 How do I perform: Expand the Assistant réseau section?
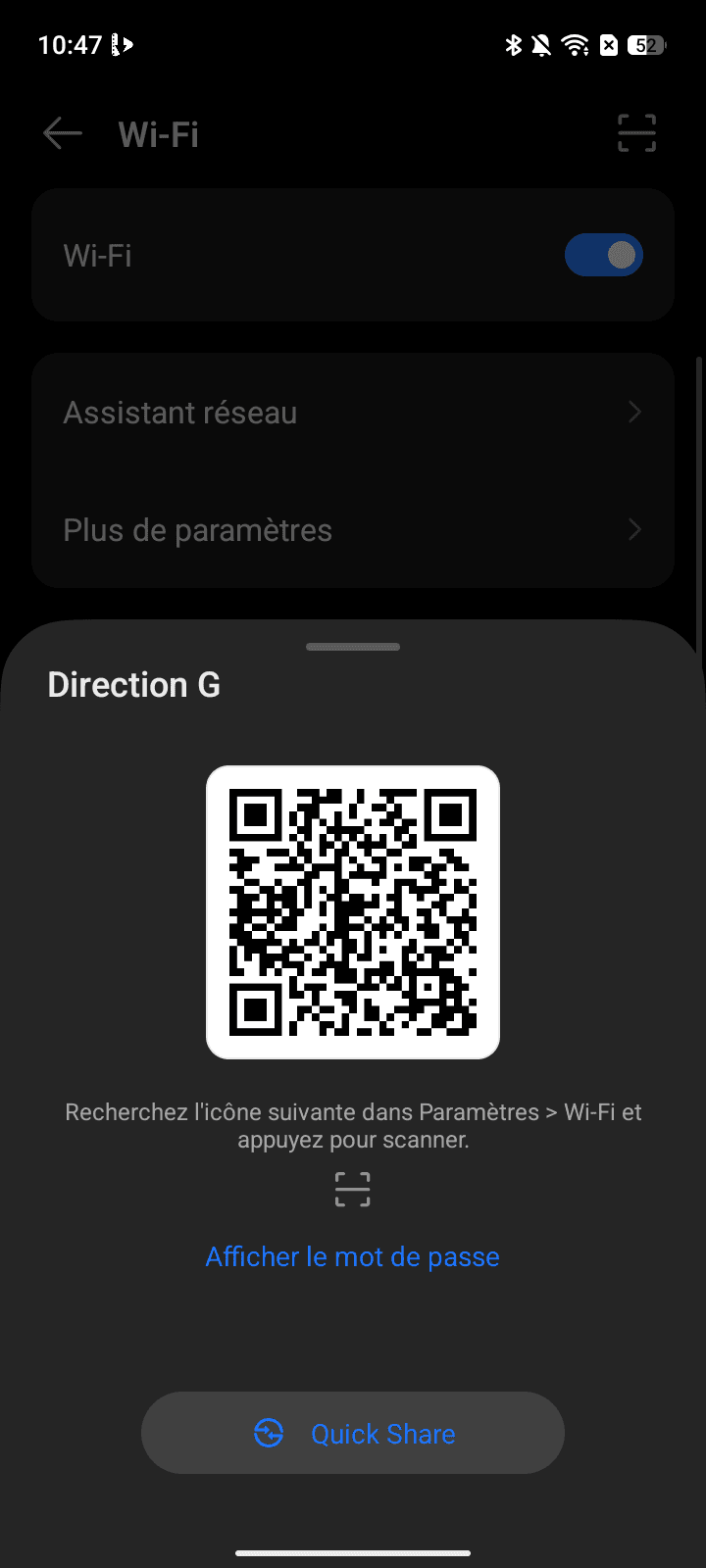point(353,412)
